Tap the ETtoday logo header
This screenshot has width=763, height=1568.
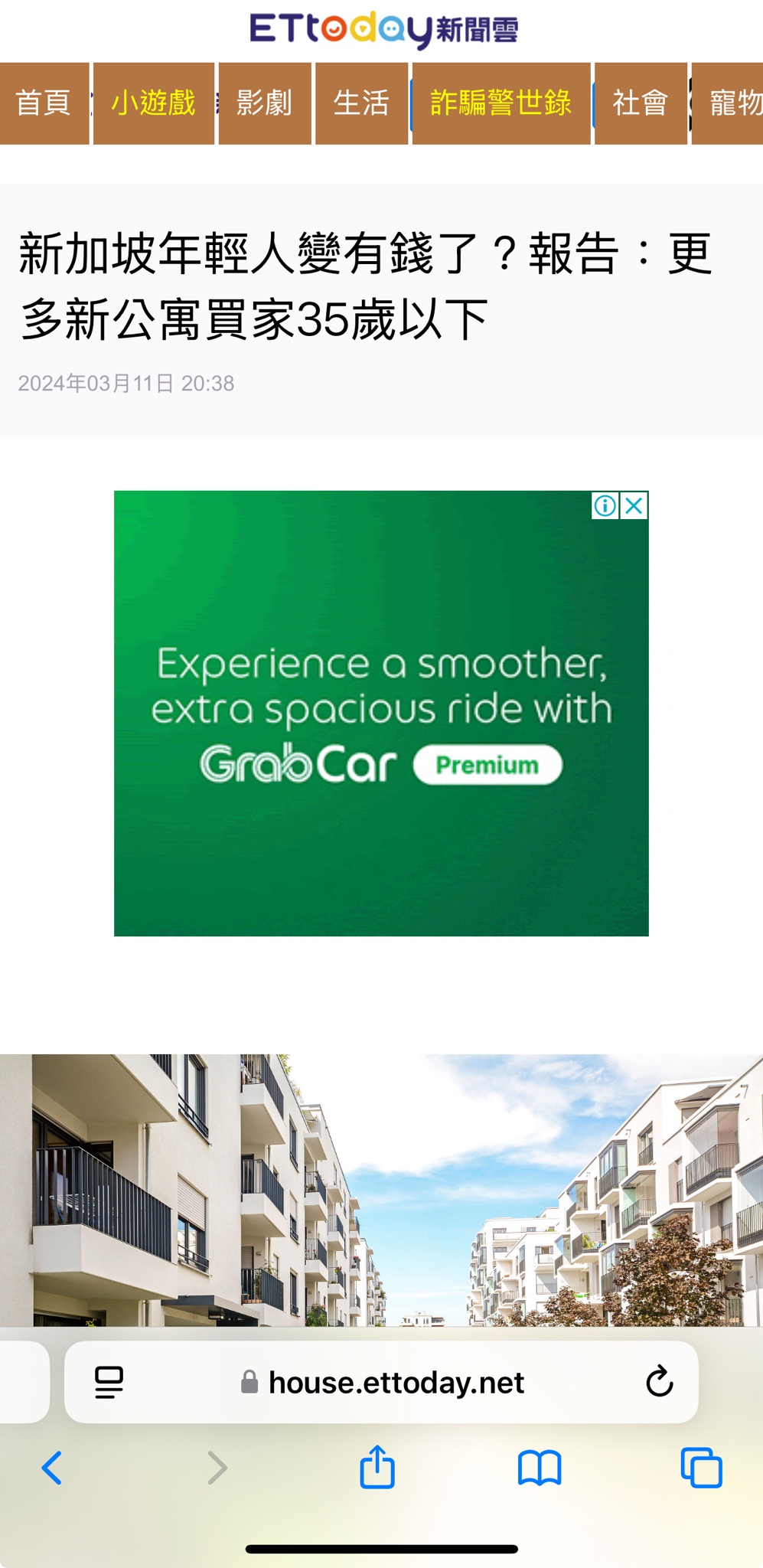[x=383, y=30]
